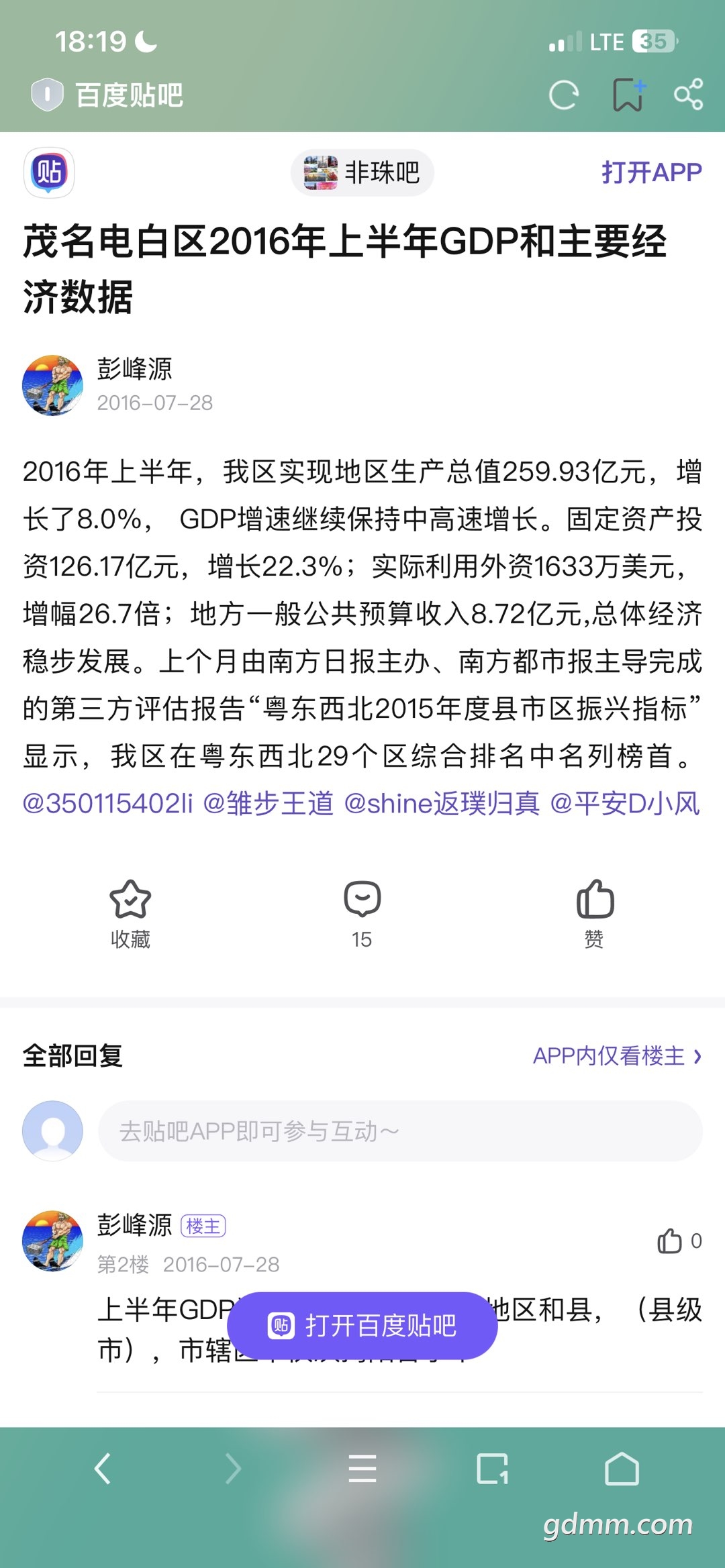Open the browser tabs switcher
The width and height of the screenshot is (725, 1568).
tap(492, 1469)
